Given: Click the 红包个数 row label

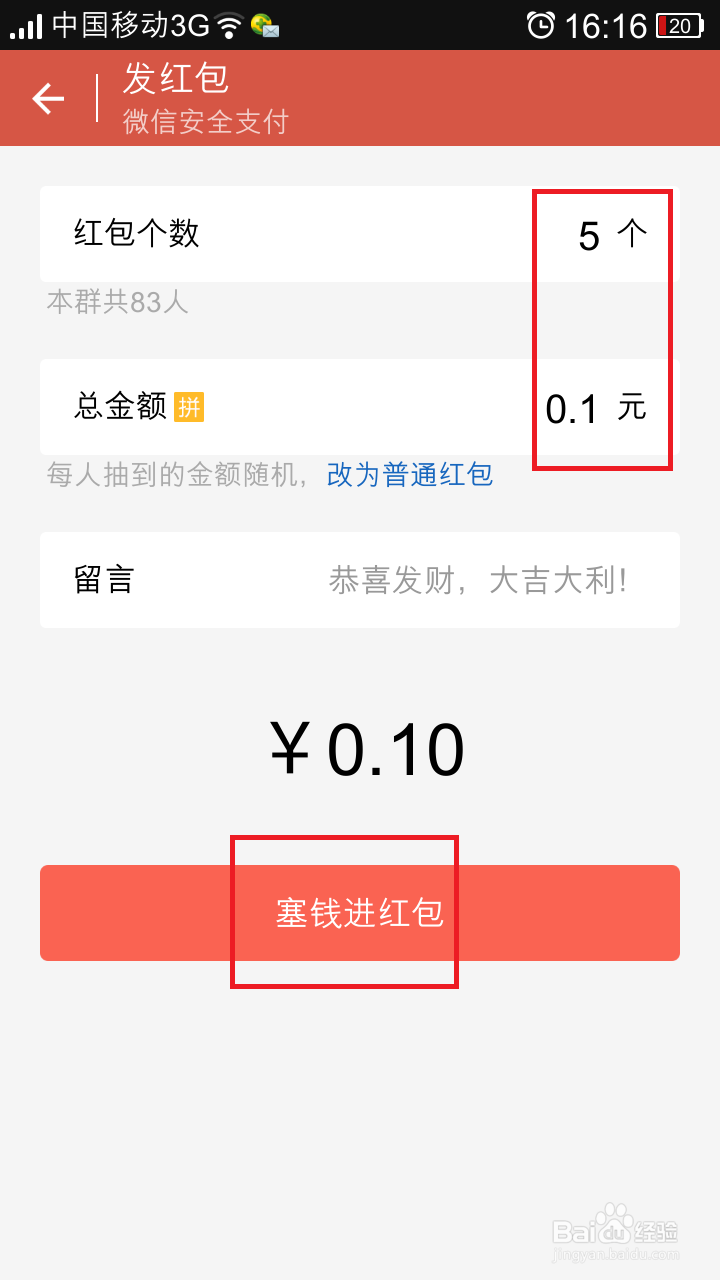Looking at the screenshot, I should [135, 234].
